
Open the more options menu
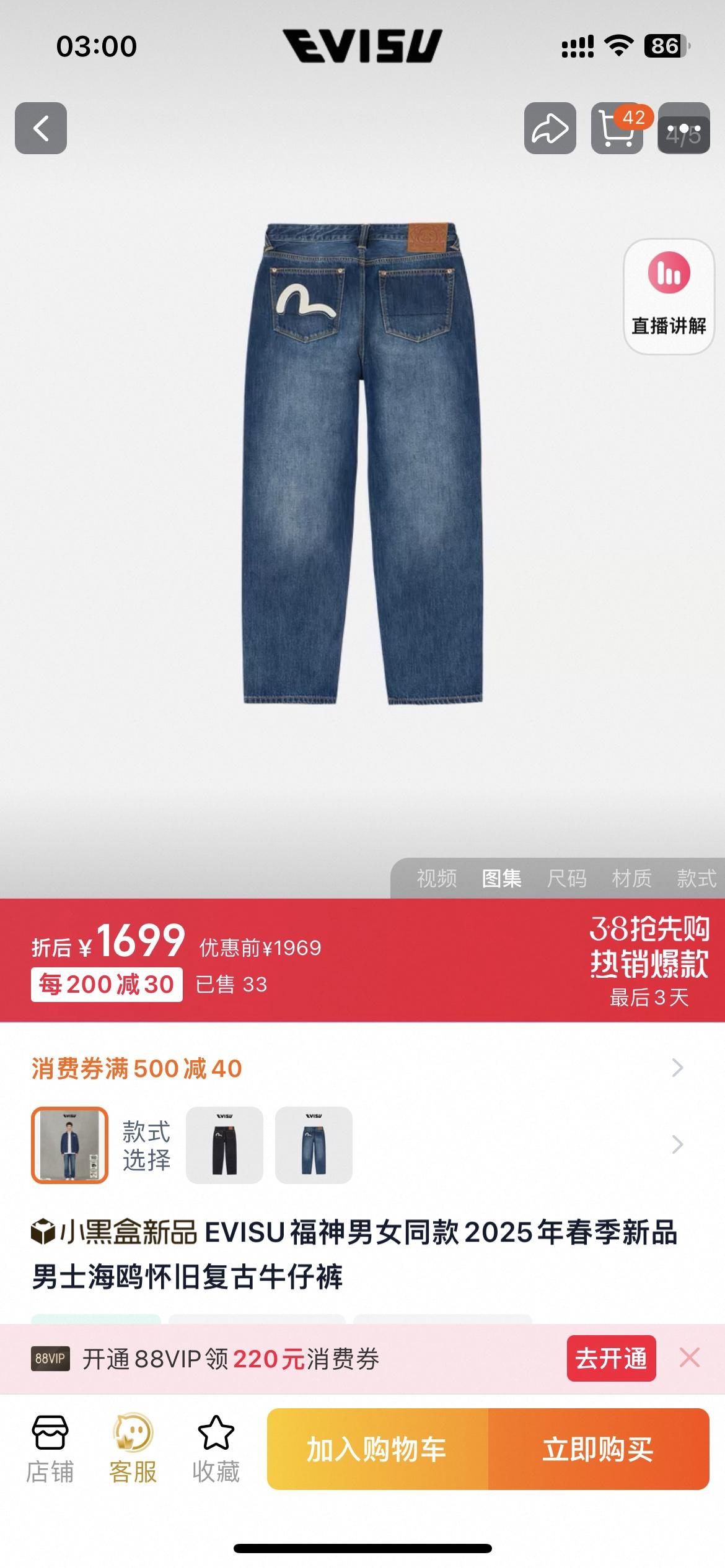click(683, 128)
